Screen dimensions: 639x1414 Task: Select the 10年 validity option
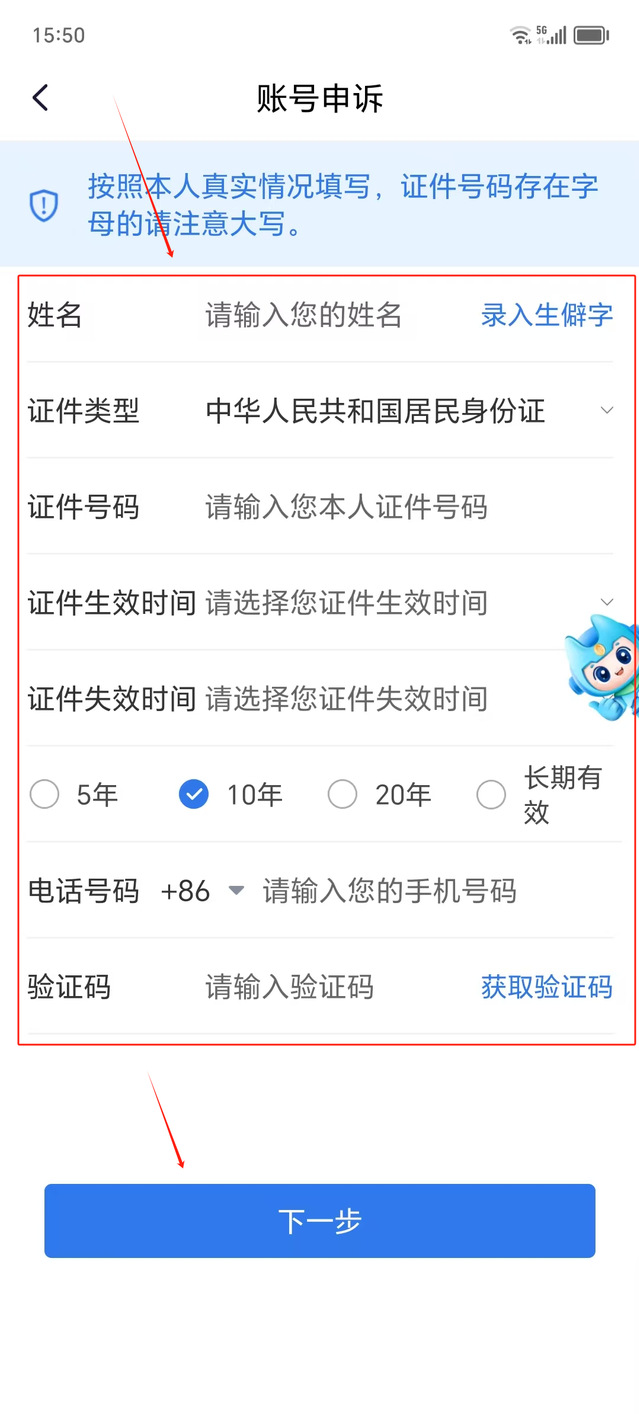pos(194,795)
